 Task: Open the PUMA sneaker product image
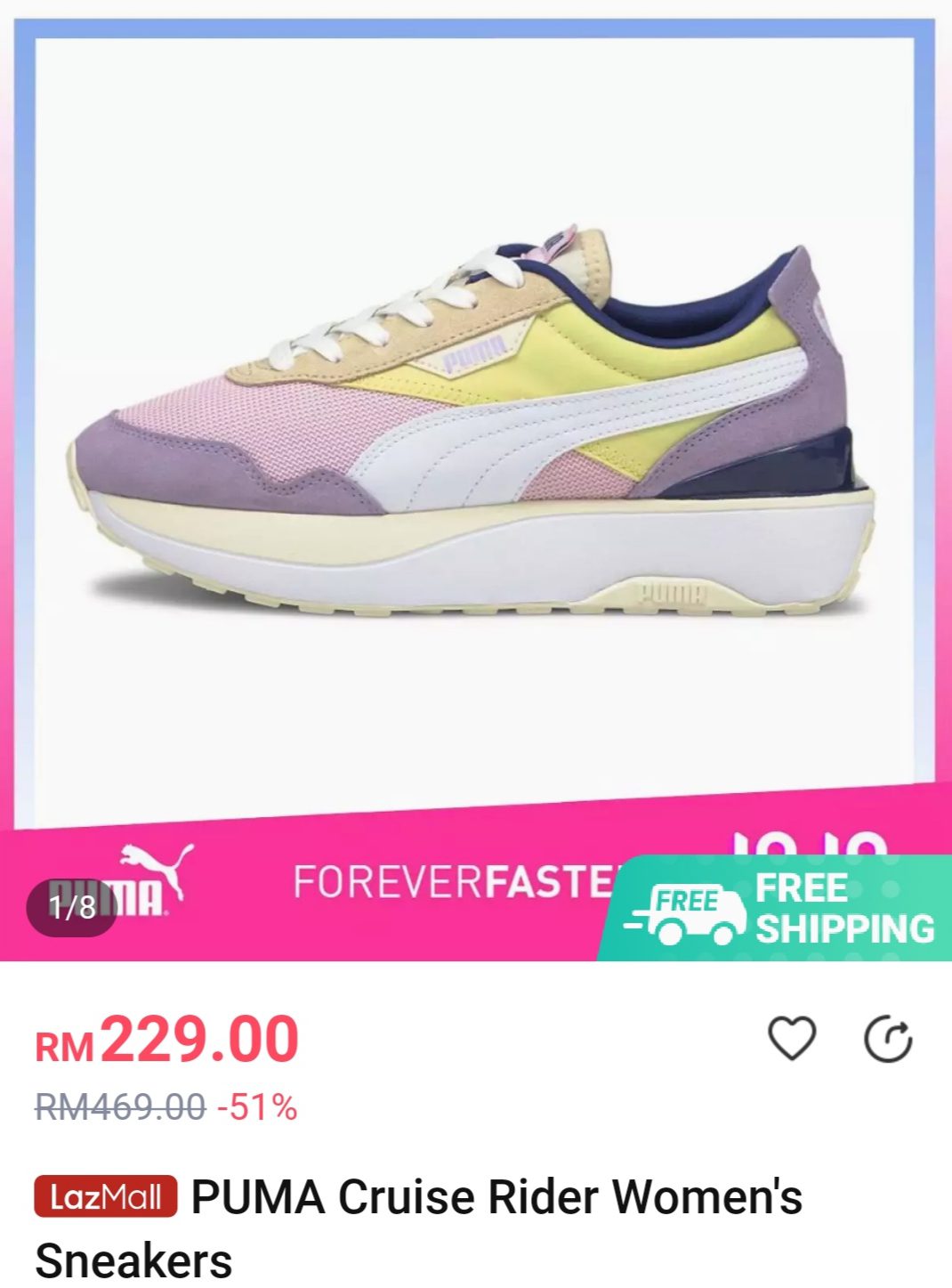click(x=476, y=427)
